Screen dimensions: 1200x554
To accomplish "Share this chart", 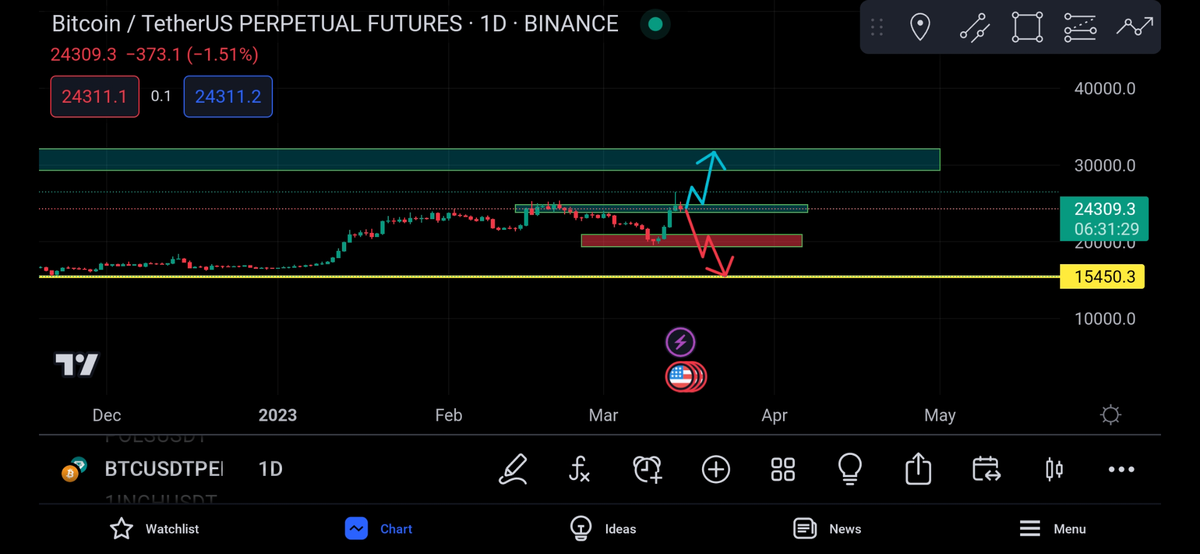I will tap(918, 469).
